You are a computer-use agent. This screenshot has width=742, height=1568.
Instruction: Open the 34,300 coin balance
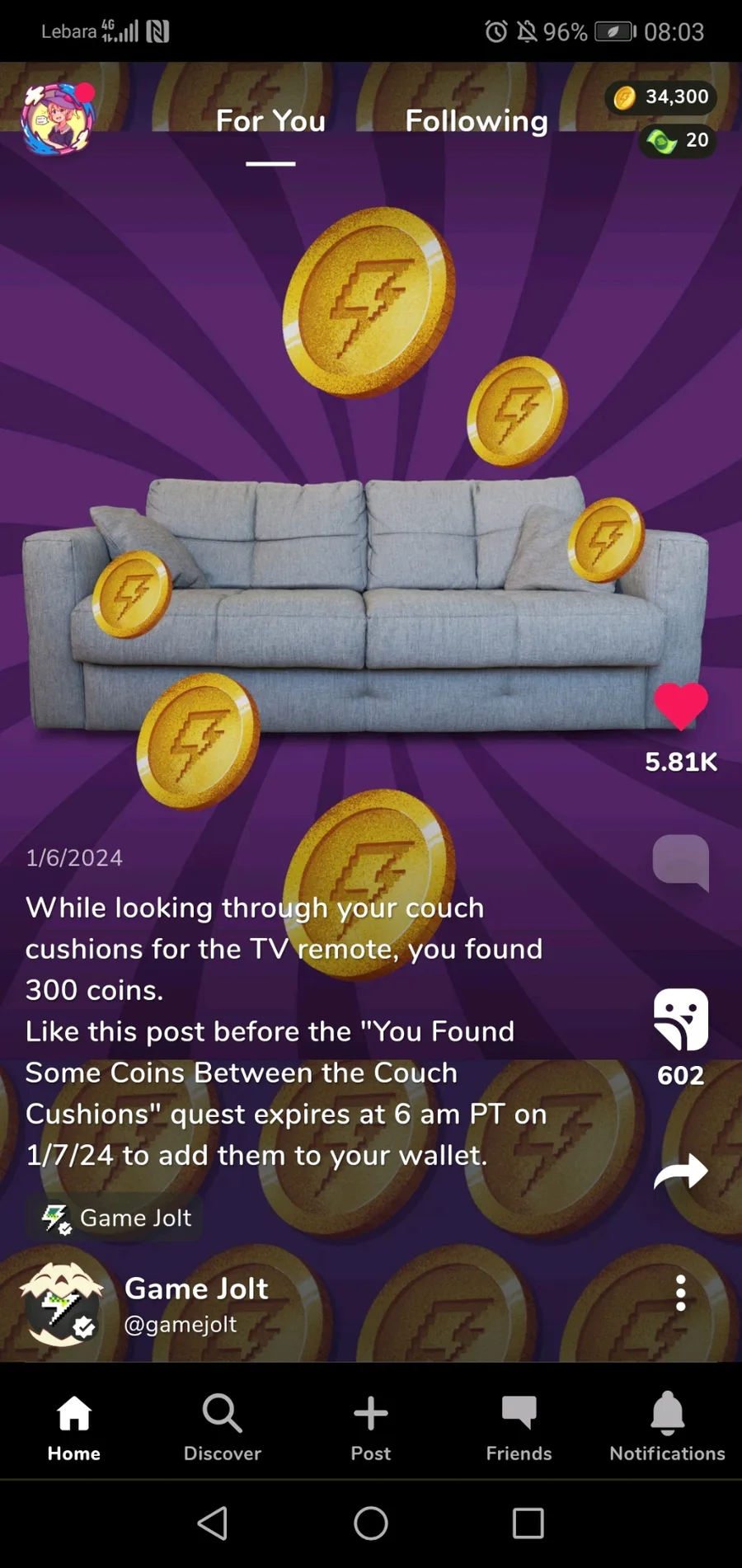tap(661, 97)
